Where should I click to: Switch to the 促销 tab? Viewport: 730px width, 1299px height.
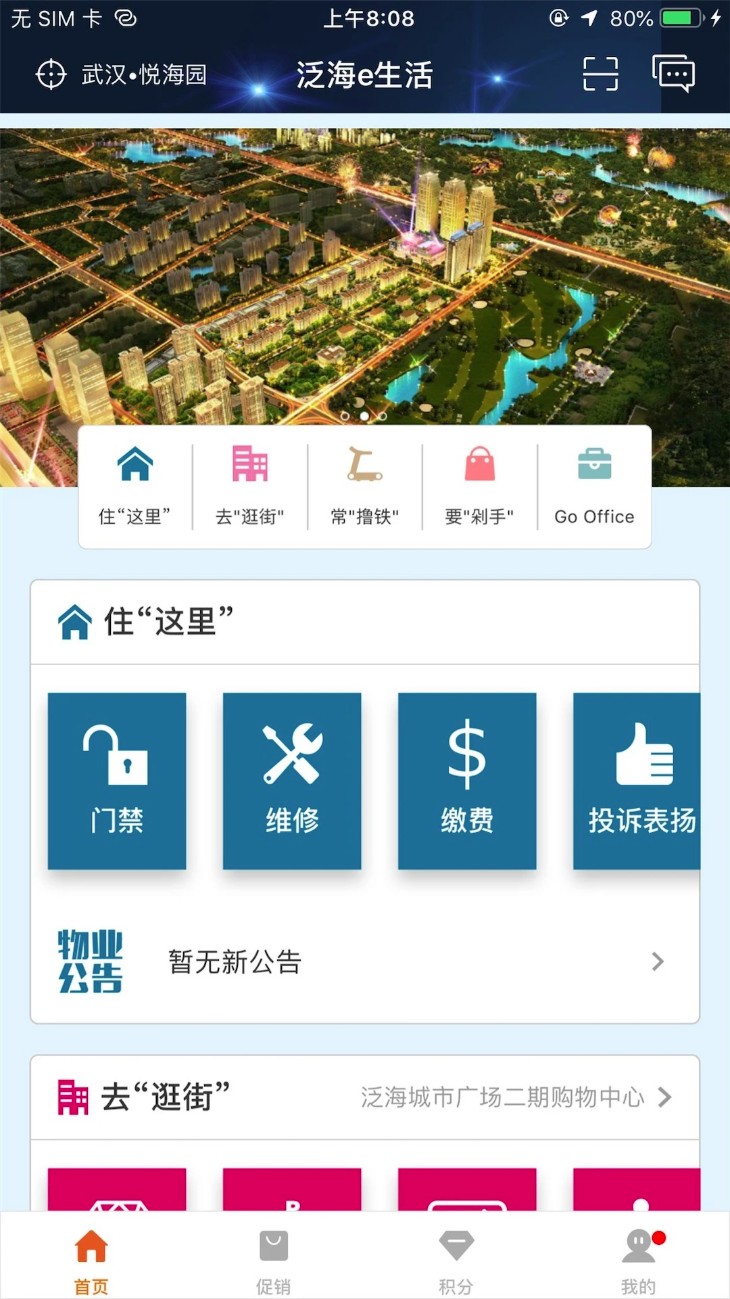tap(273, 1260)
